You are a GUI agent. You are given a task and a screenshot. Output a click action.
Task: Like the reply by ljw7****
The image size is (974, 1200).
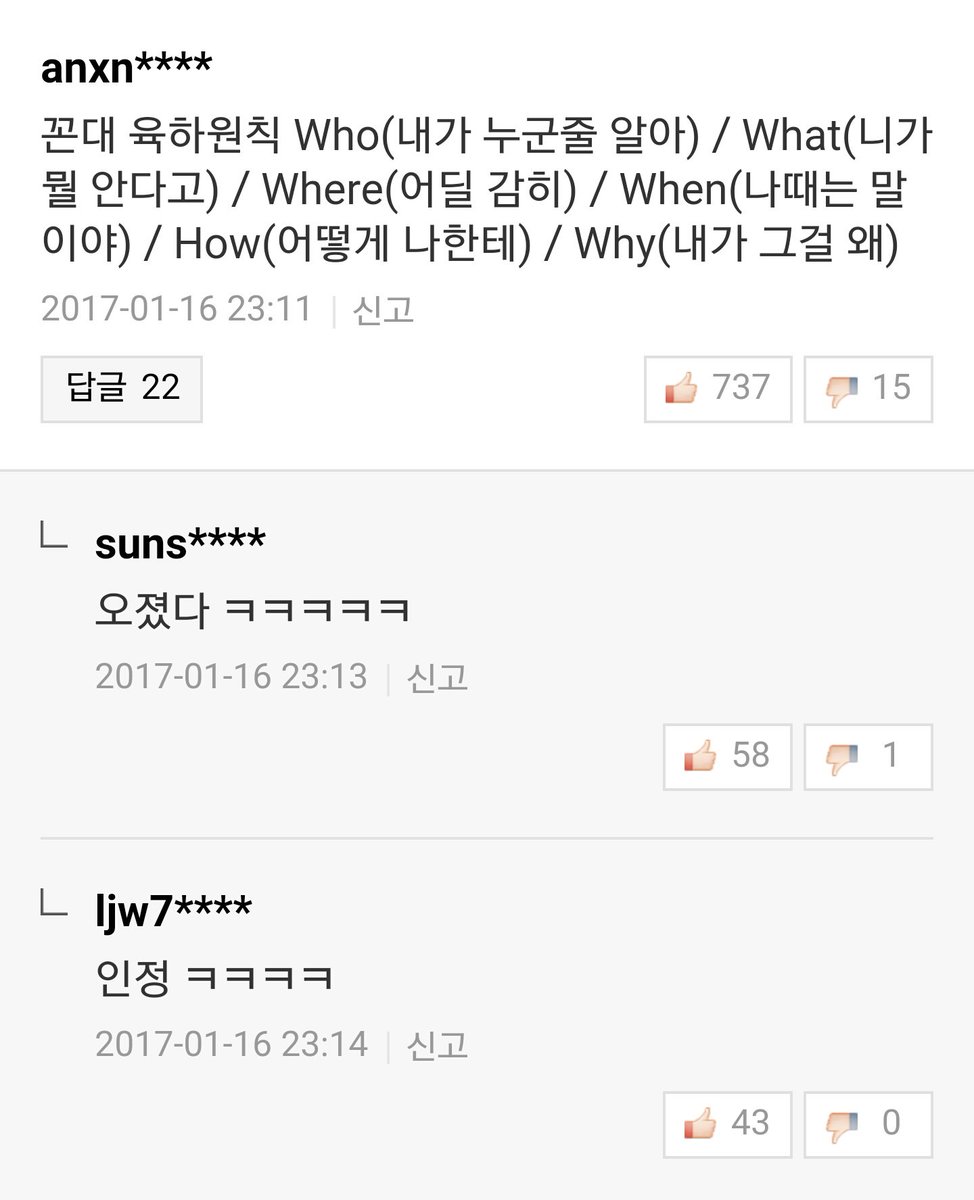click(727, 1124)
